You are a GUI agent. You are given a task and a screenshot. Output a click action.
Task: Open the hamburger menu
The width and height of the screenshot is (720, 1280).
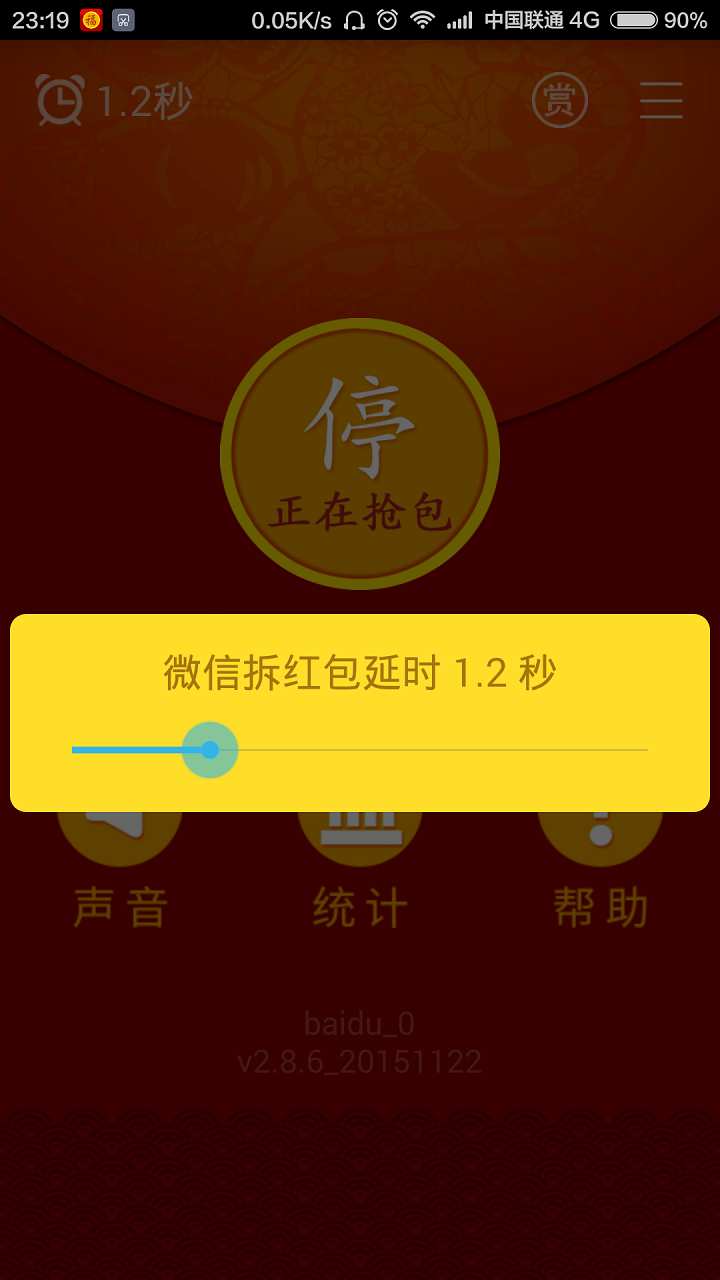(x=661, y=101)
